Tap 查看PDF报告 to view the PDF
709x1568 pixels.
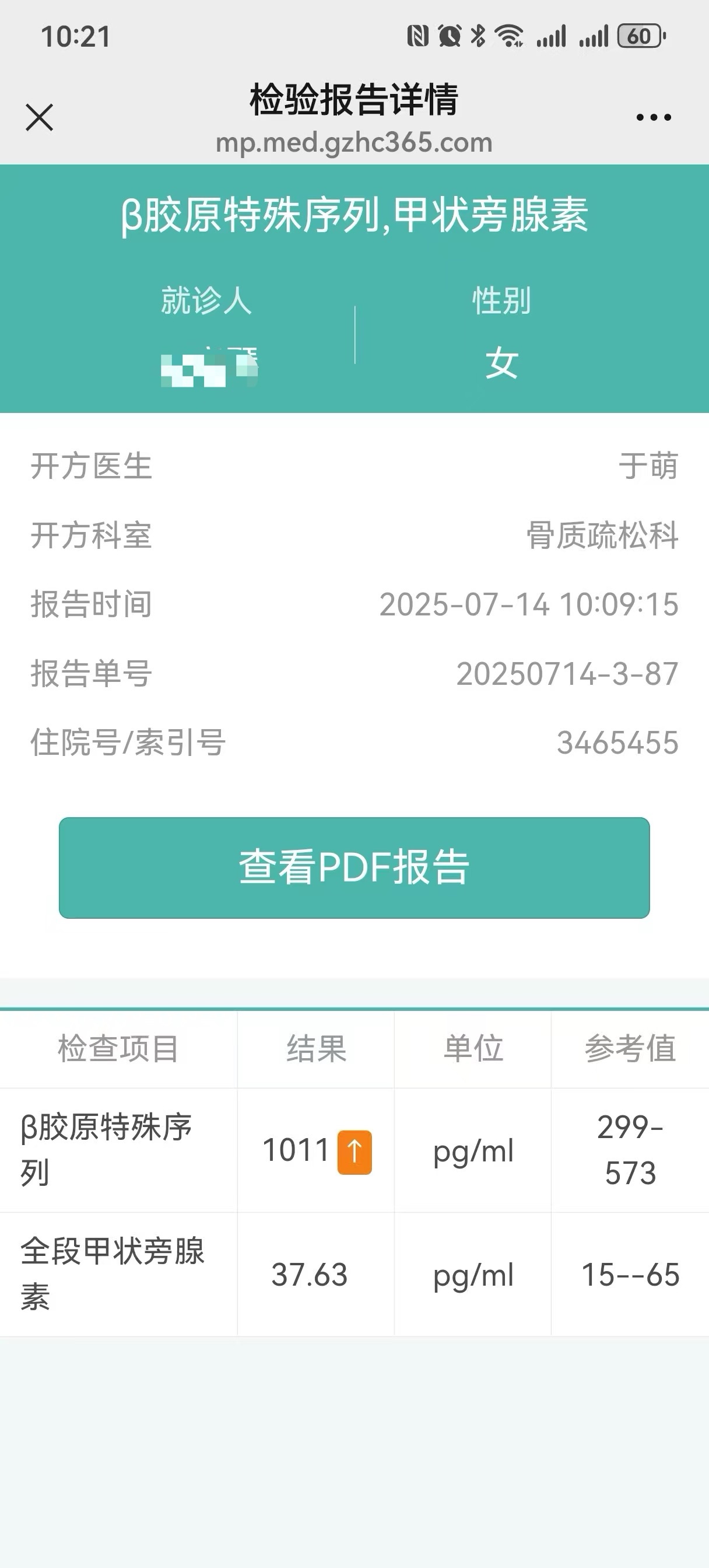point(354,867)
